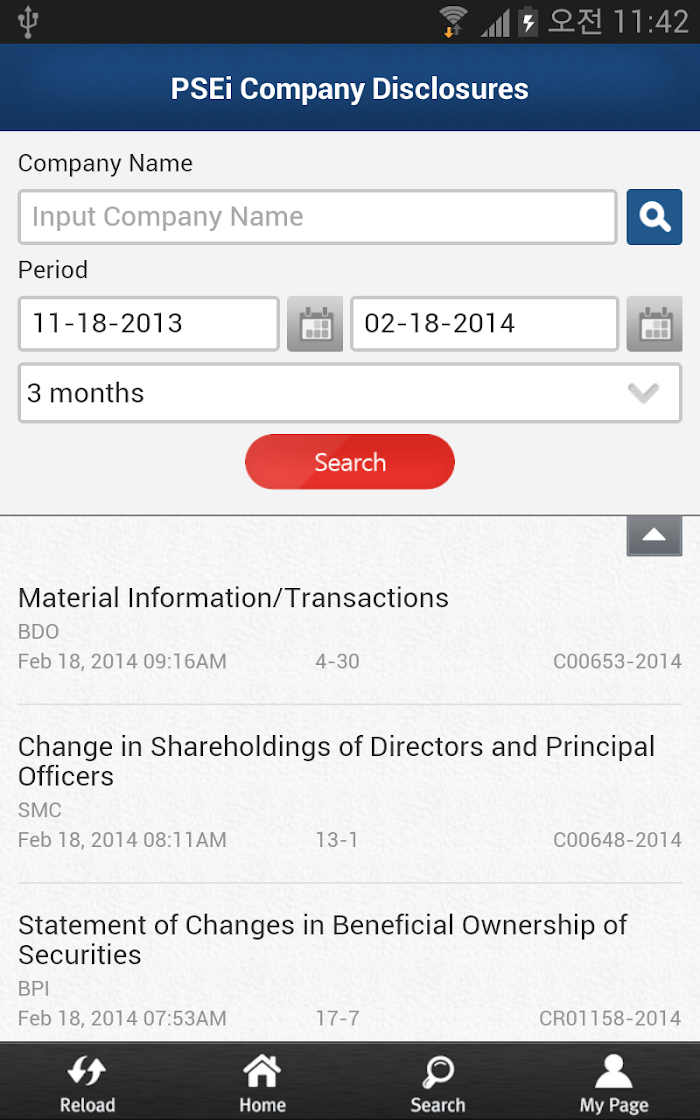
Task: Tap the magnifier icon beside company name
Action: [654, 216]
